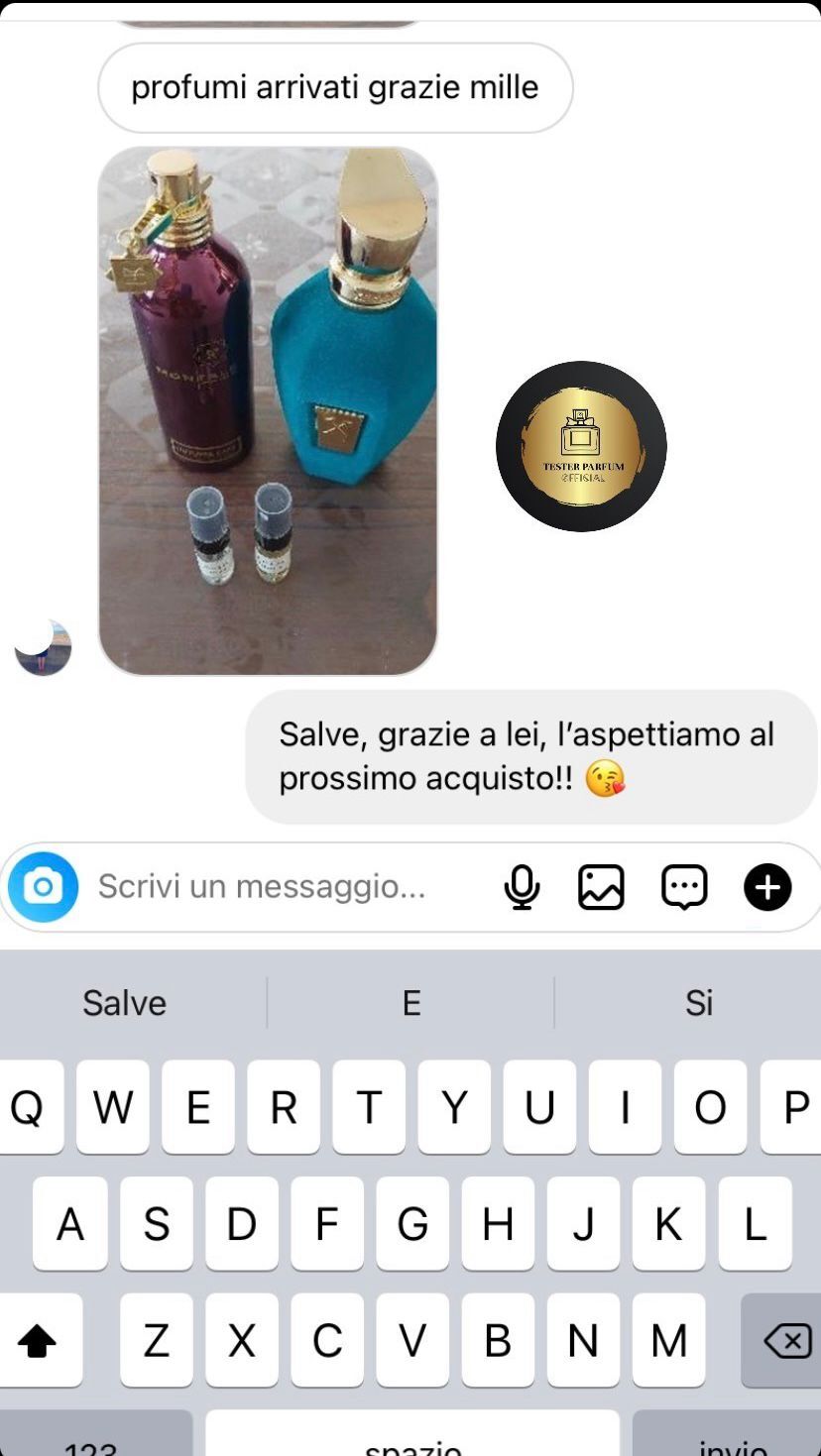This screenshot has width=821, height=1456.
Task: Open the camera from the message bar
Action: tap(43, 886)
